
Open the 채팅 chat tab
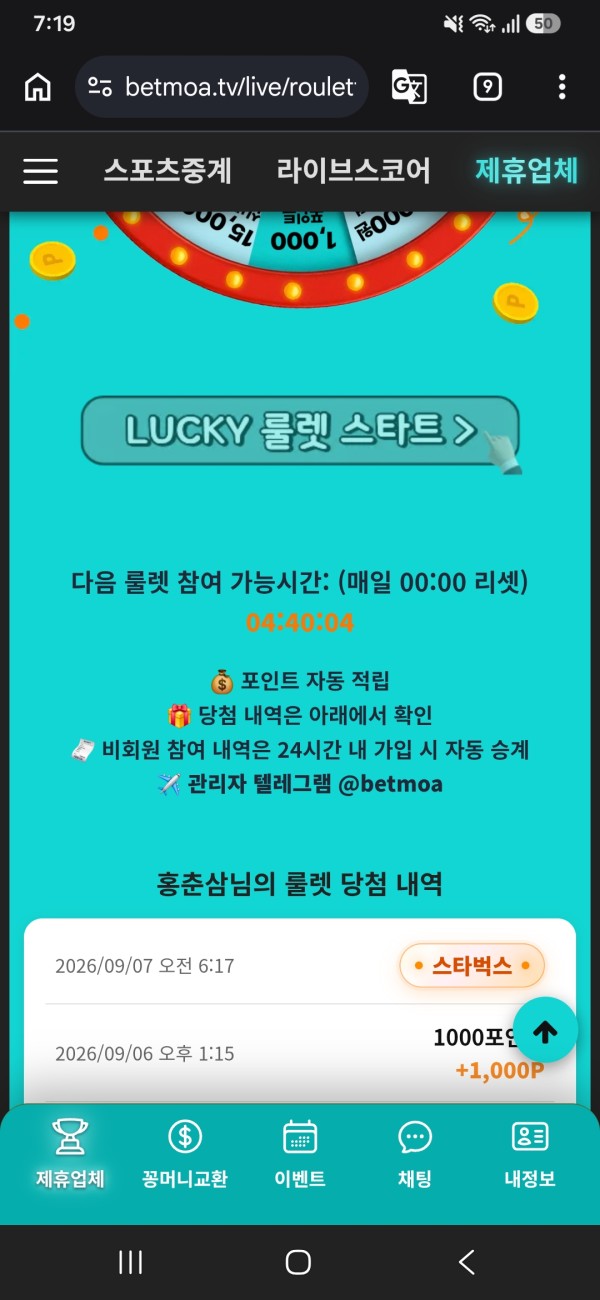tap(415, 1153)
